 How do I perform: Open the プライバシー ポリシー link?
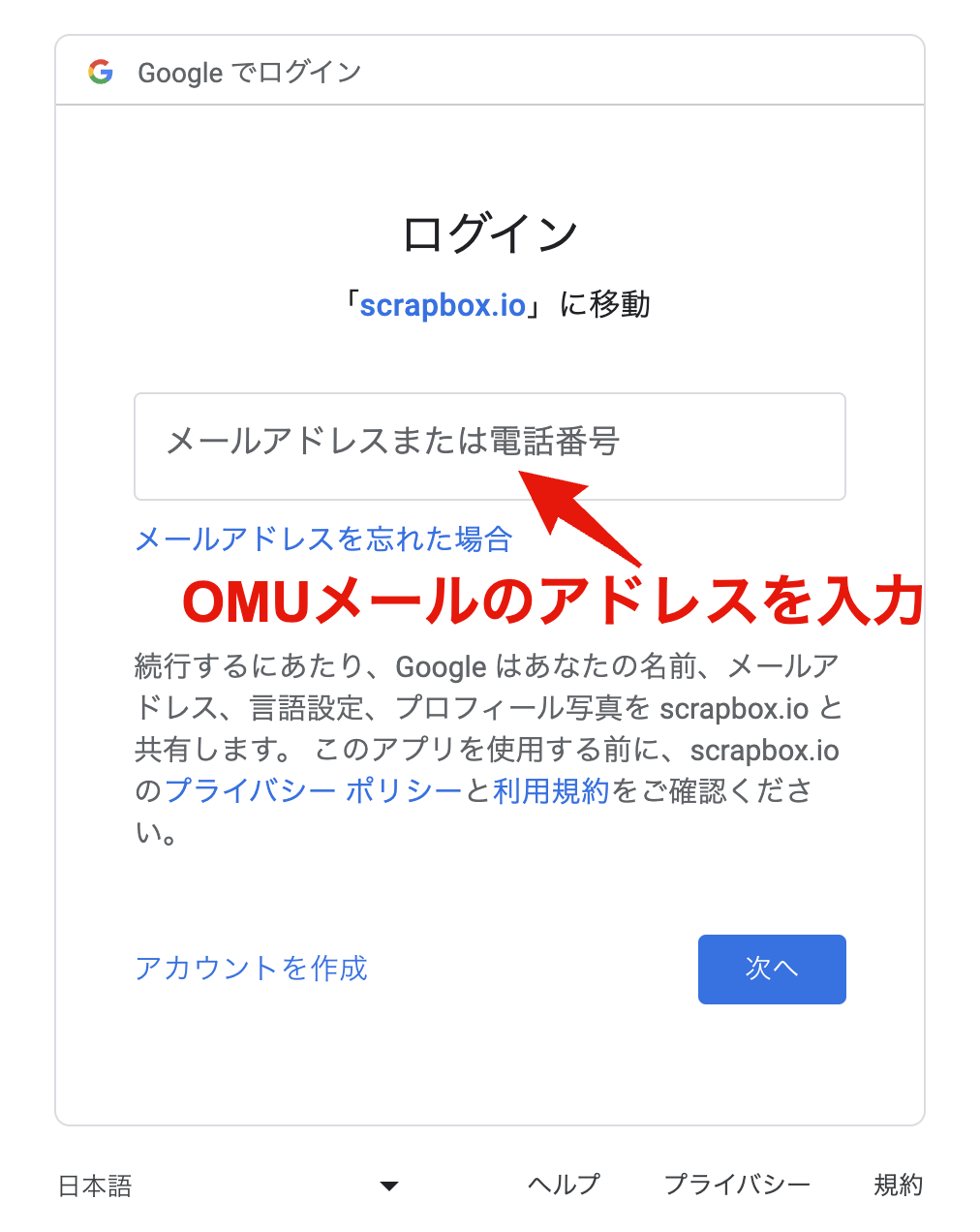tap(314, 791)
